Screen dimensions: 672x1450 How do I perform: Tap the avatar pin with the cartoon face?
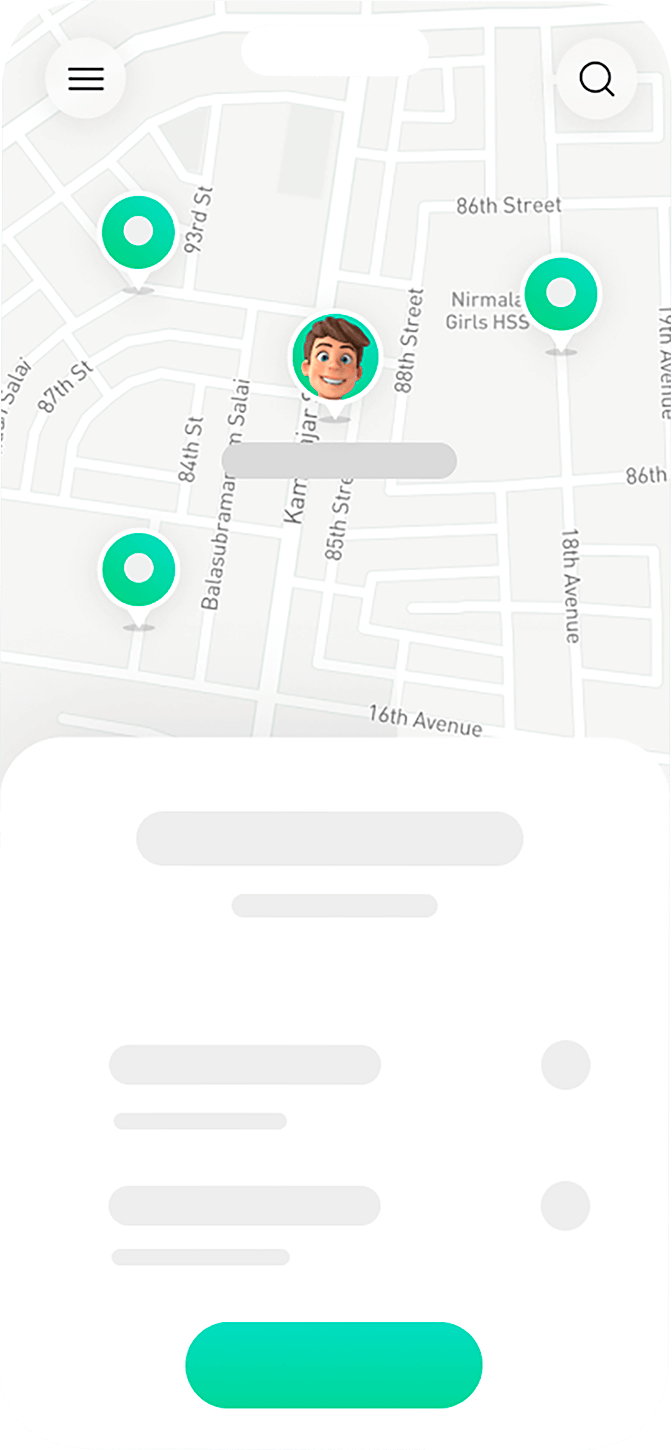pos(335,358)
